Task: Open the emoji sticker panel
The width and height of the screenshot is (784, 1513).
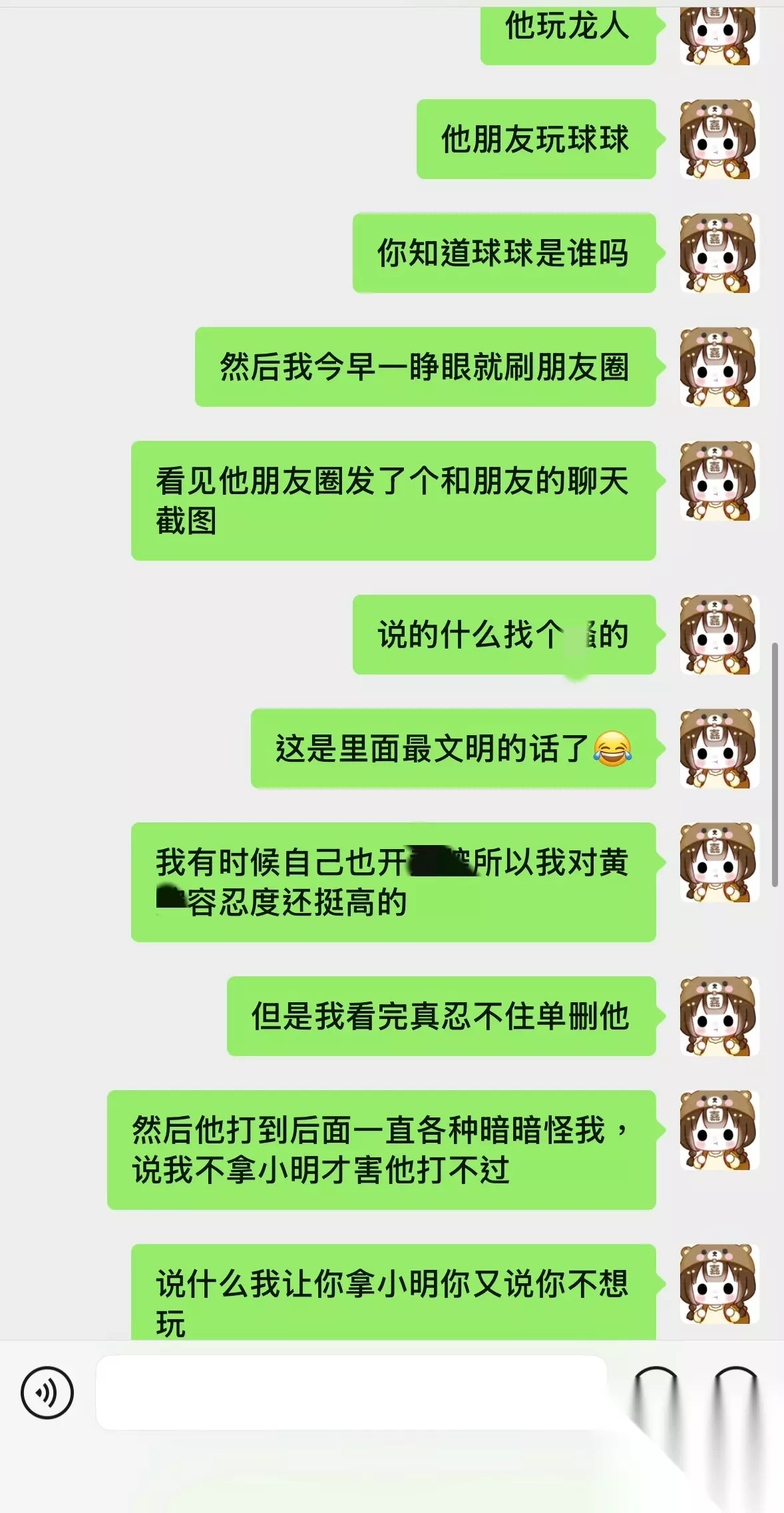Action: (x=656, y=1392)
